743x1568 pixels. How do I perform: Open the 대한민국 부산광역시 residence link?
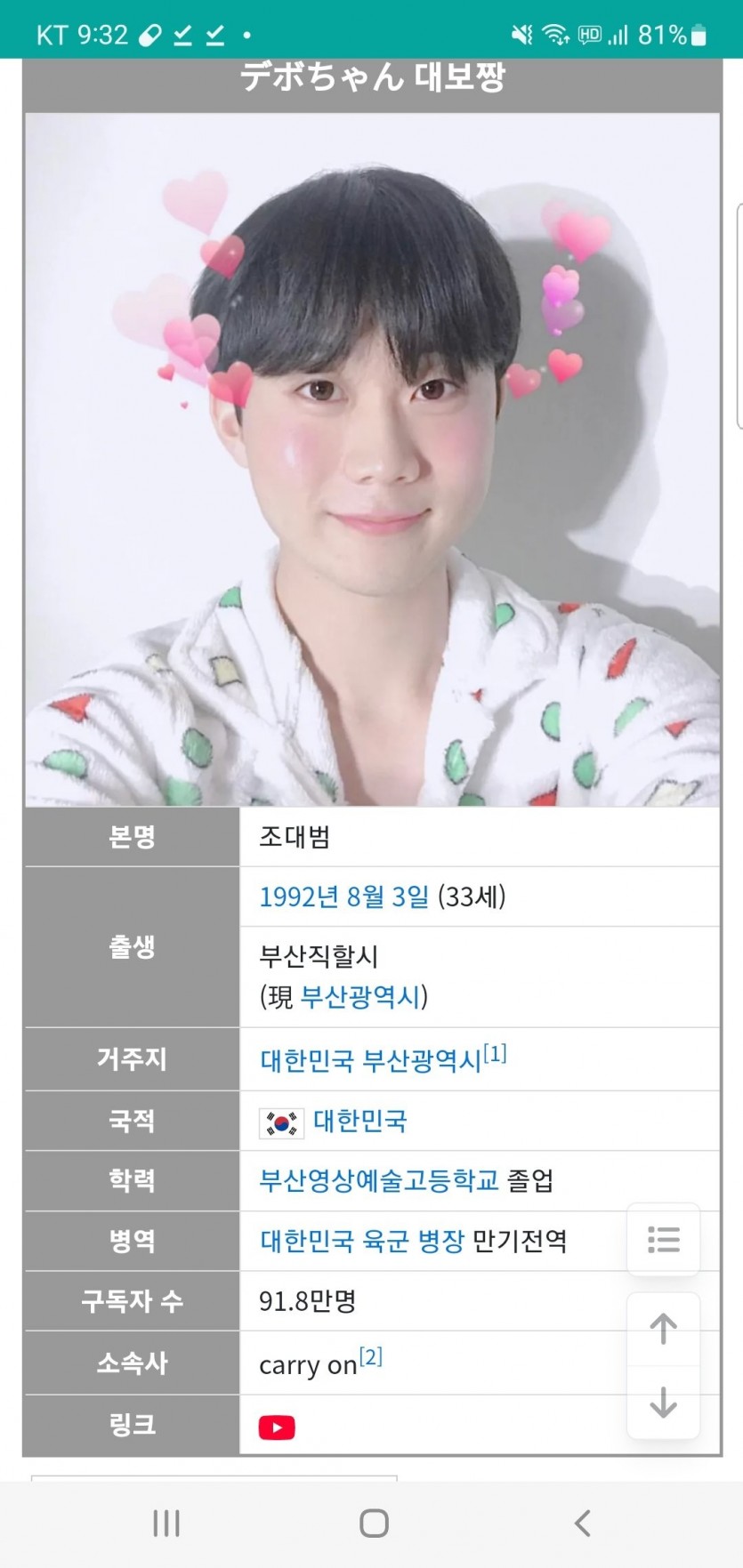coord(370,1060)
